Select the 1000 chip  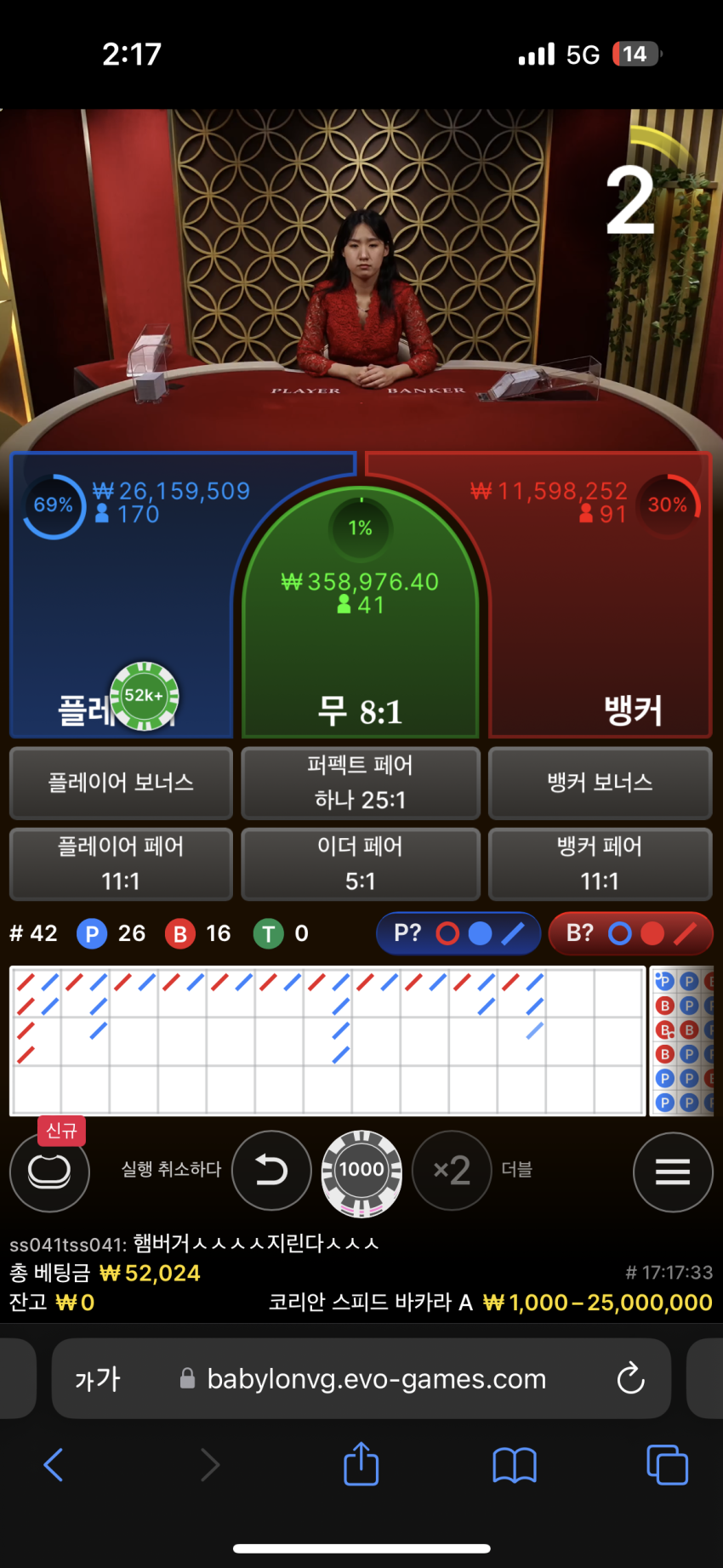(361, 1171)
